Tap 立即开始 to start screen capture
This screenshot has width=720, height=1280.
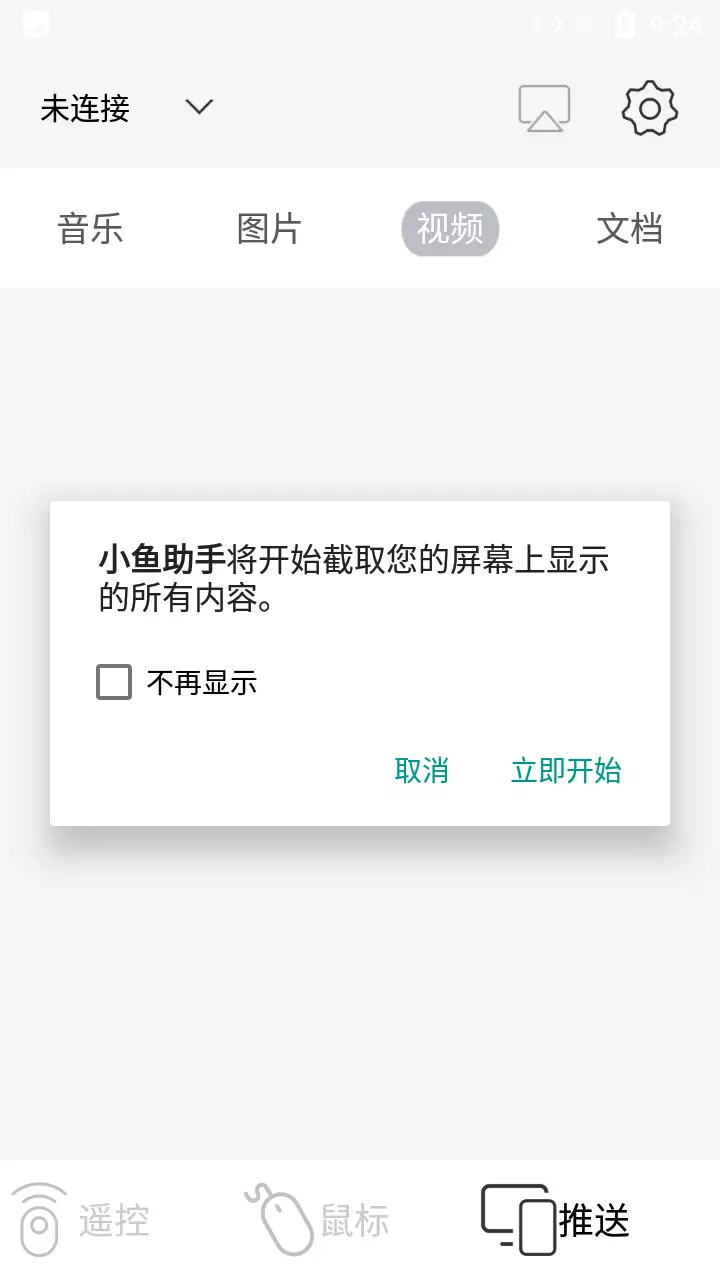click(566, 770)
